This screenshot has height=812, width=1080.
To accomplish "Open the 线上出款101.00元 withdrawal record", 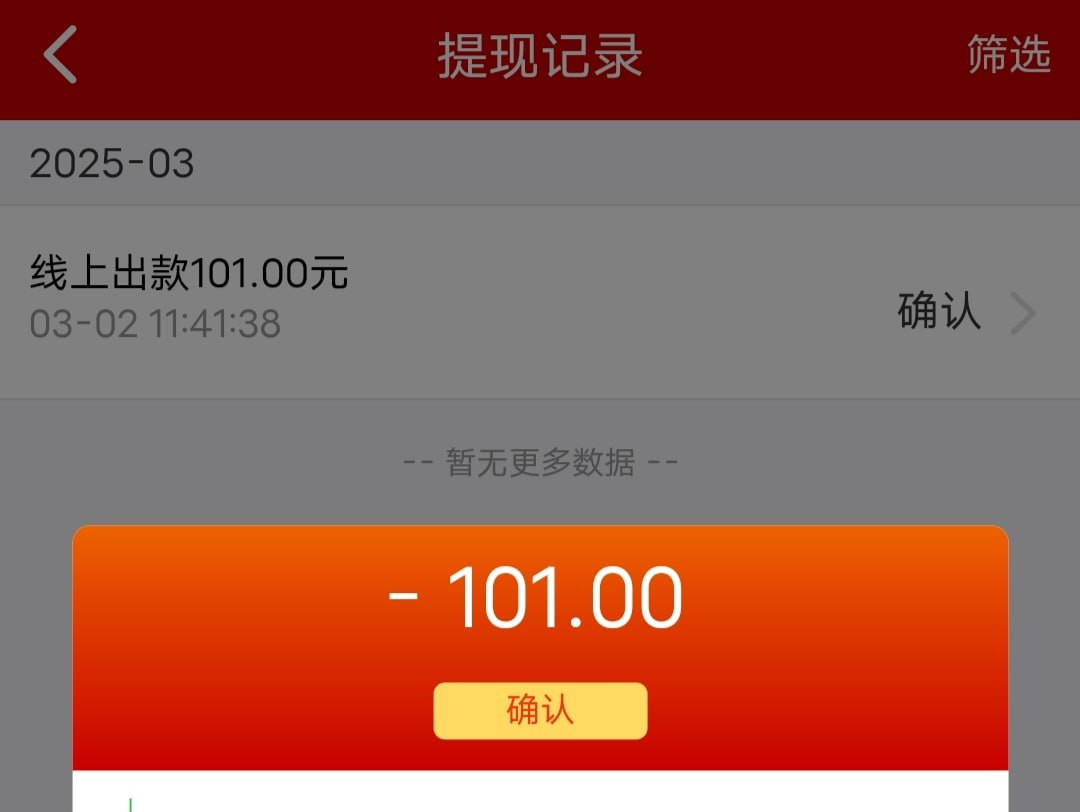I will tap(540, 298).
